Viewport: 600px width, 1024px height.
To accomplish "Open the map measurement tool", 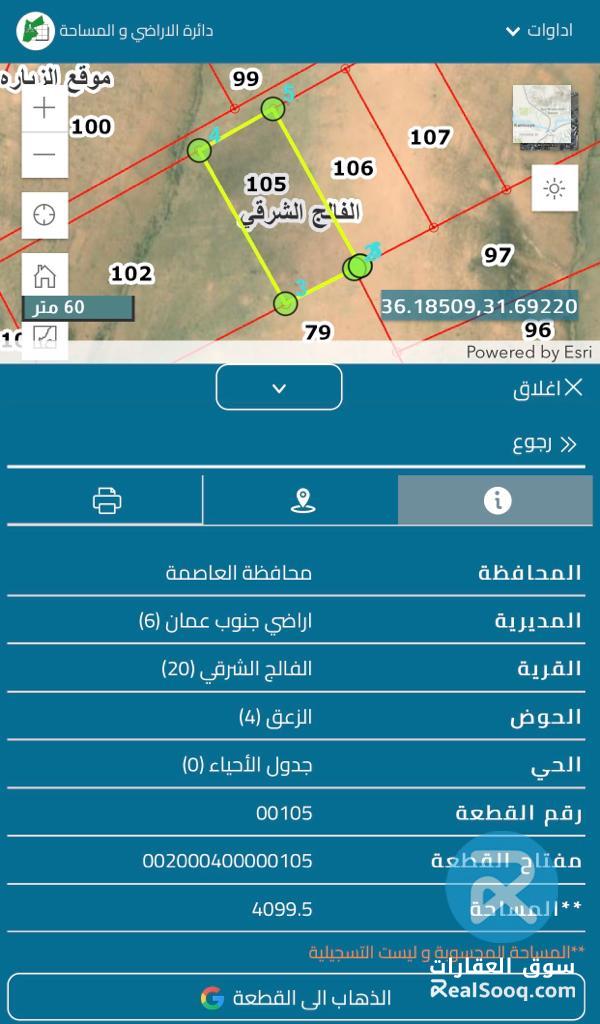I will pos(45,342).
